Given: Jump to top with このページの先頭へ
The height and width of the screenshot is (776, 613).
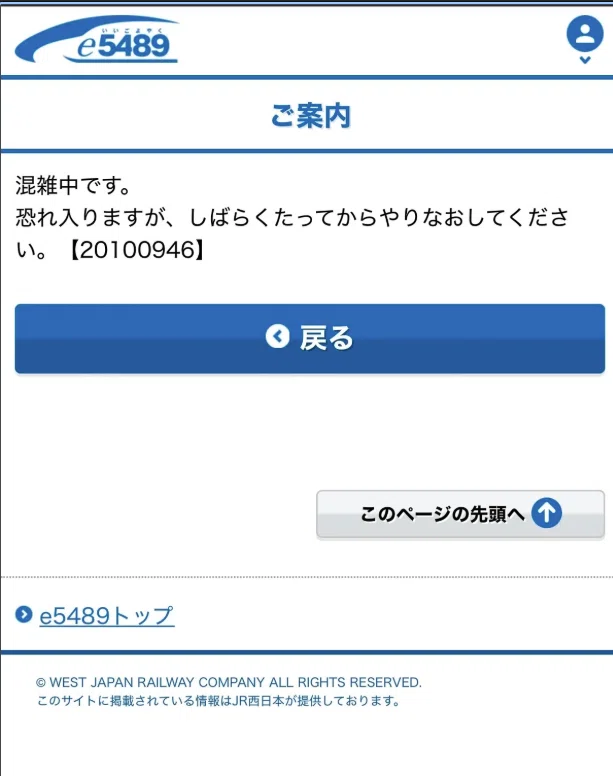Looking at the screenshot, I should pyautogui.click(x=460, y=514).
